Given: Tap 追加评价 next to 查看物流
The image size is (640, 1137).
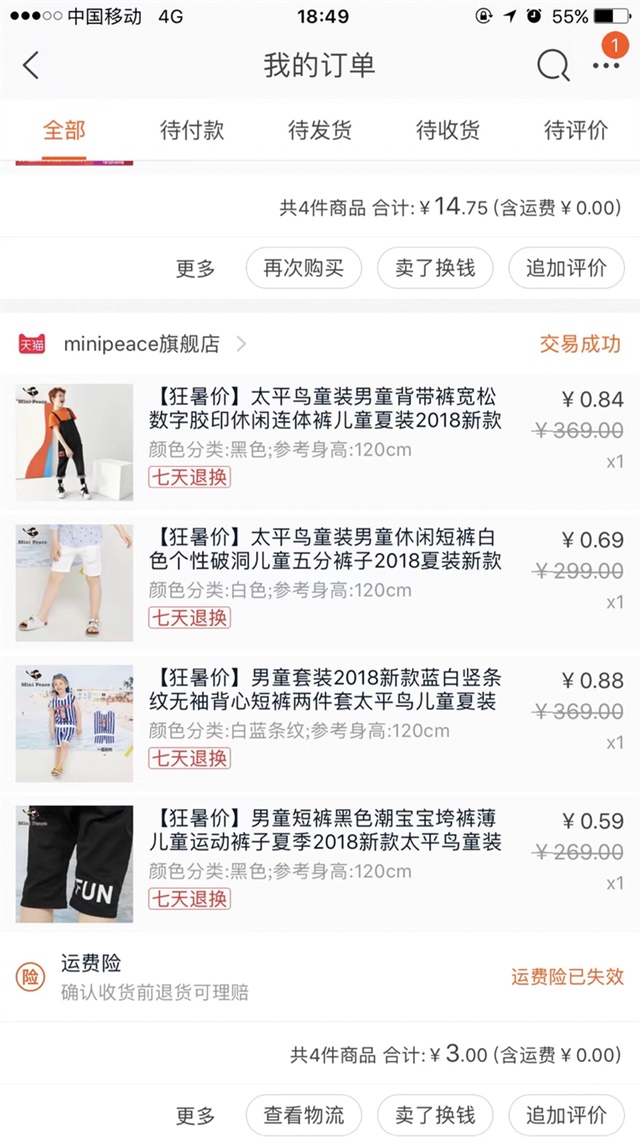Looking at the screenshot, I should tap(566, 1115).
